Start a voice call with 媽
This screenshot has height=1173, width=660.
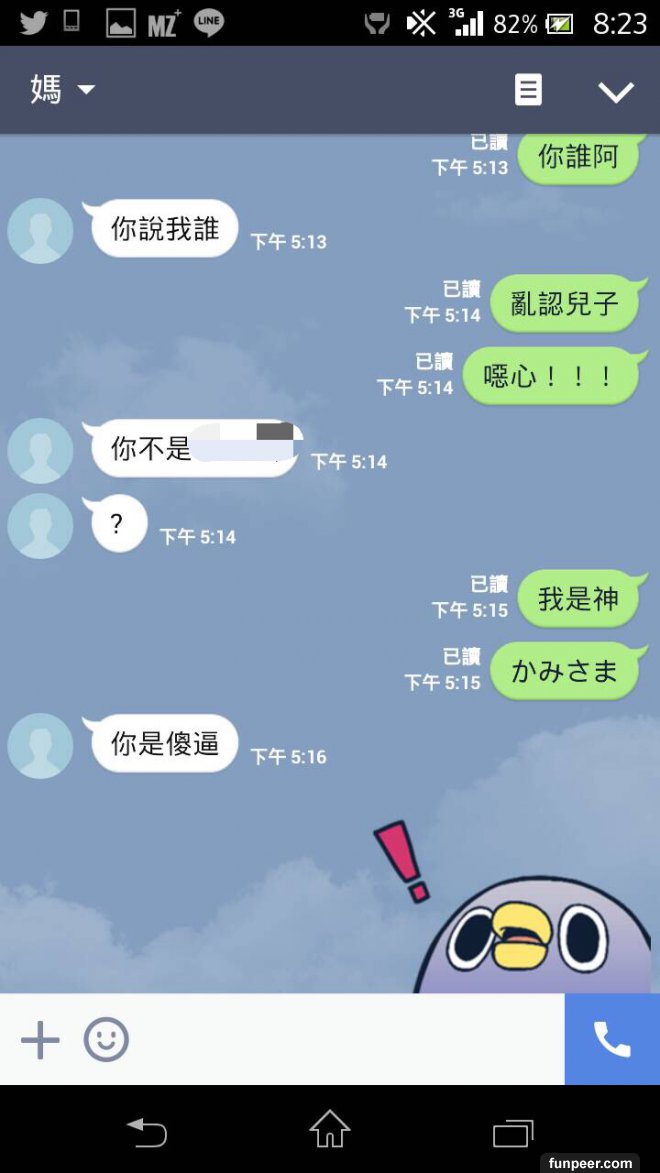point(612,1040)
